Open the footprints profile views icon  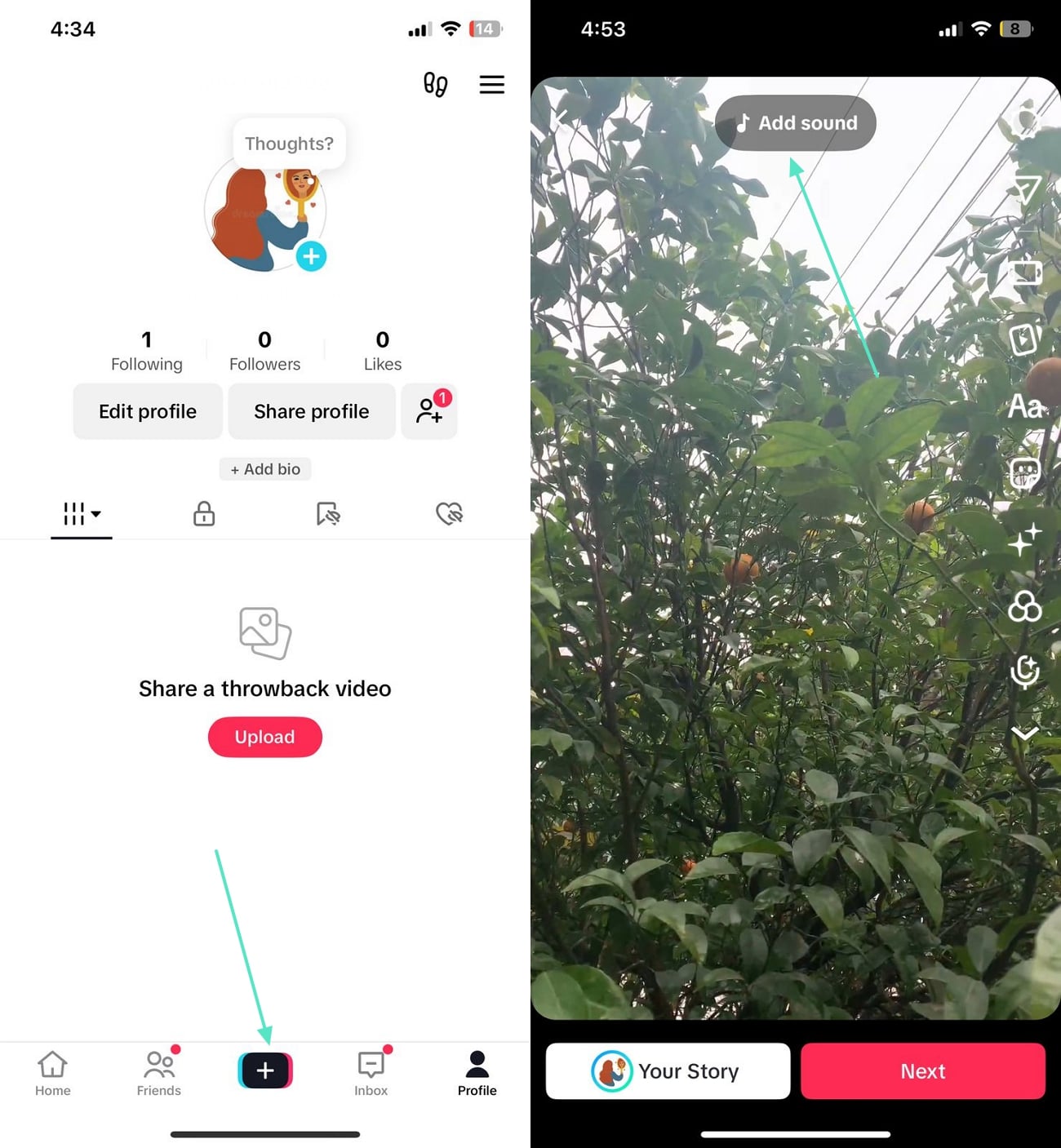(x=435, y=85)
